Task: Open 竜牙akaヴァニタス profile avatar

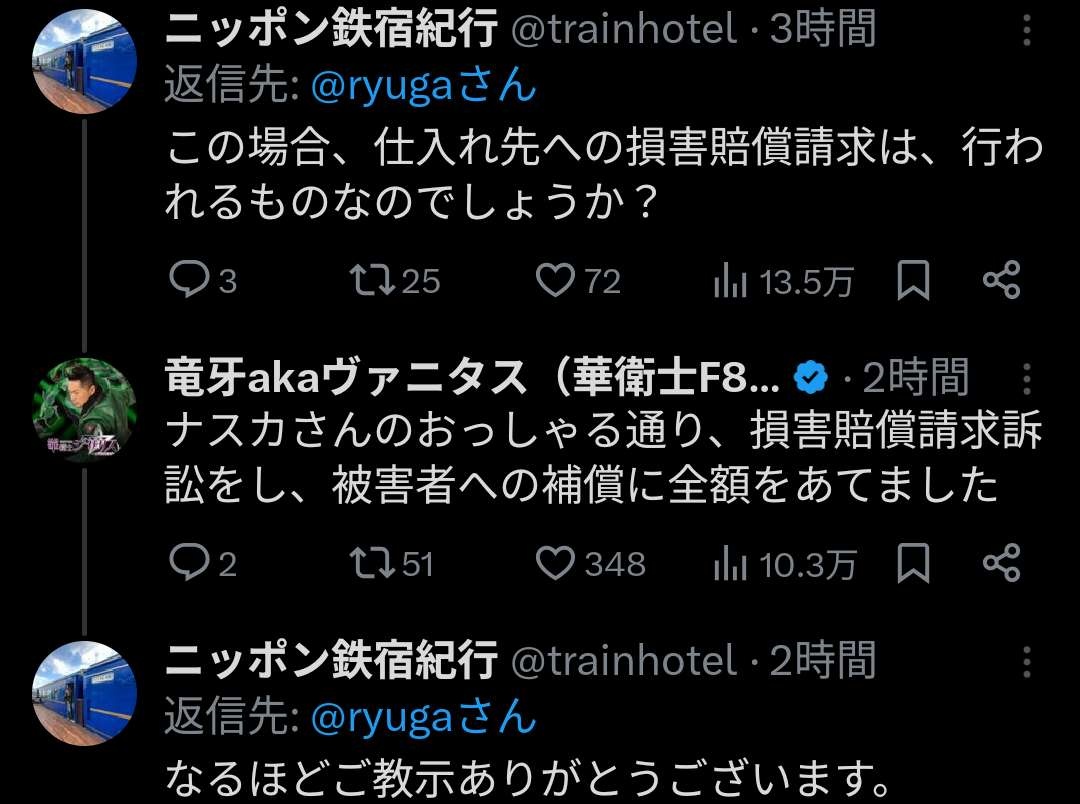Action: click(85, 411)
